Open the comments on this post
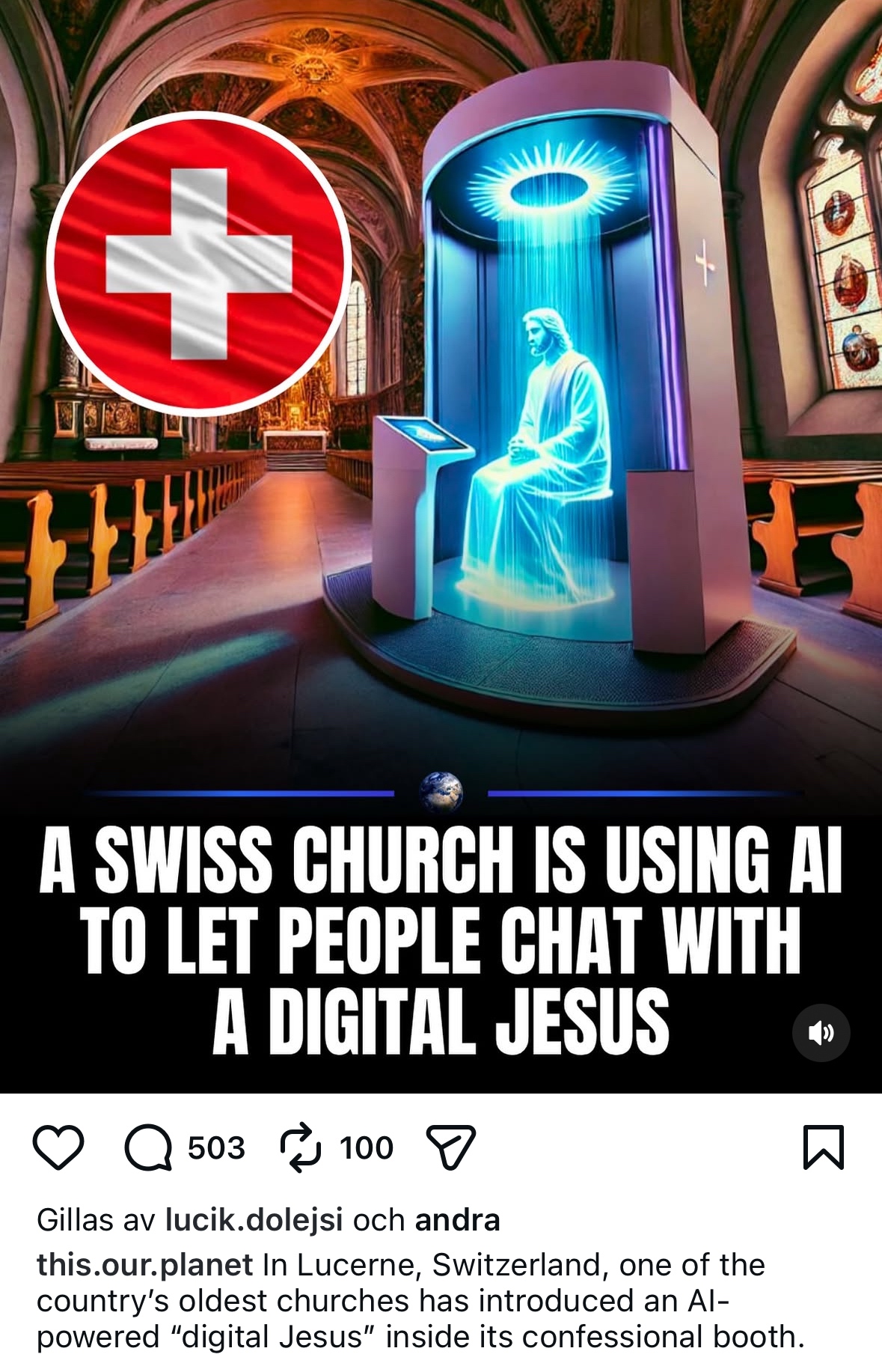Viewport: 882px width, 1372px height. coord(148,1147)
